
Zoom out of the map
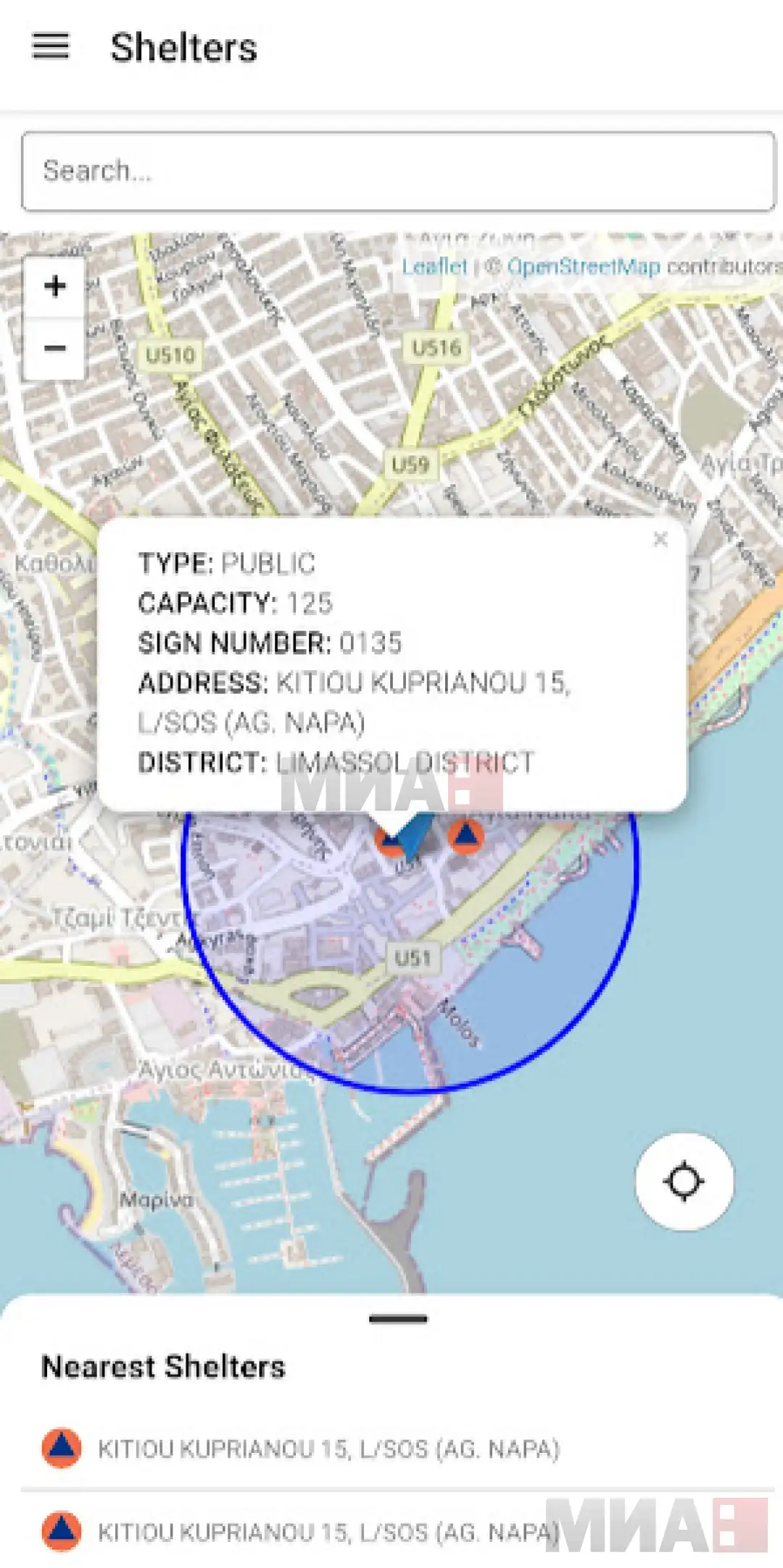pyautogui.click(x=55, y=349)
